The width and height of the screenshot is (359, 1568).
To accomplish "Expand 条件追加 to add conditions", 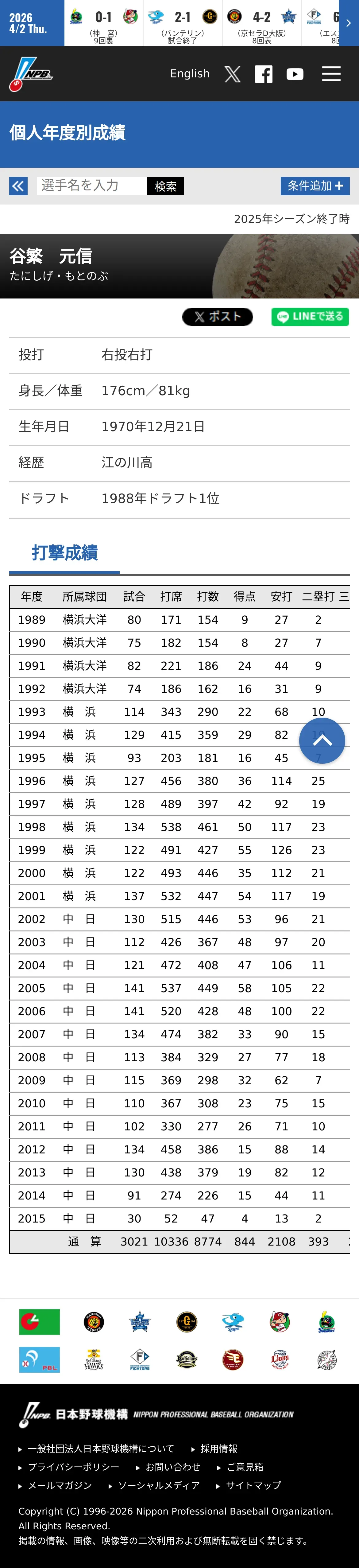I will [315, 186].
